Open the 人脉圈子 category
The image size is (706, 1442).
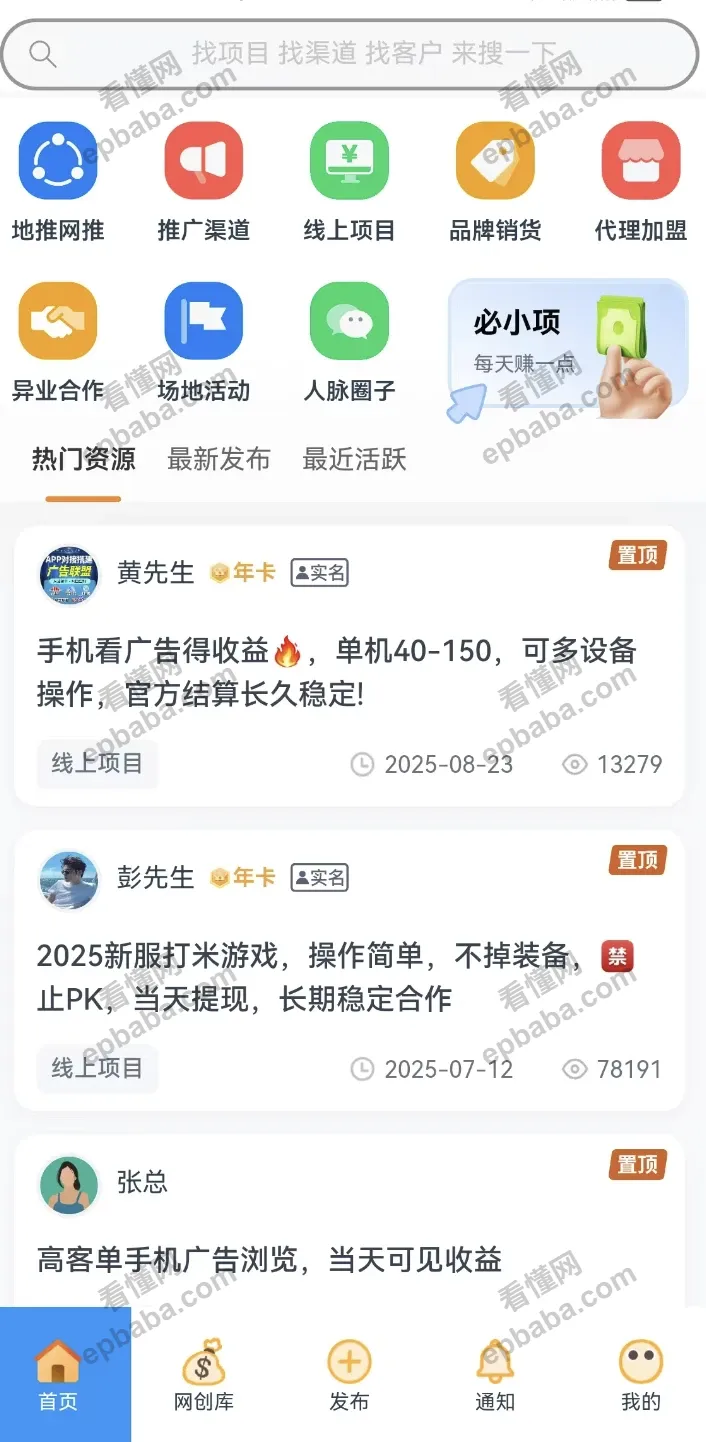click(349, 342)
